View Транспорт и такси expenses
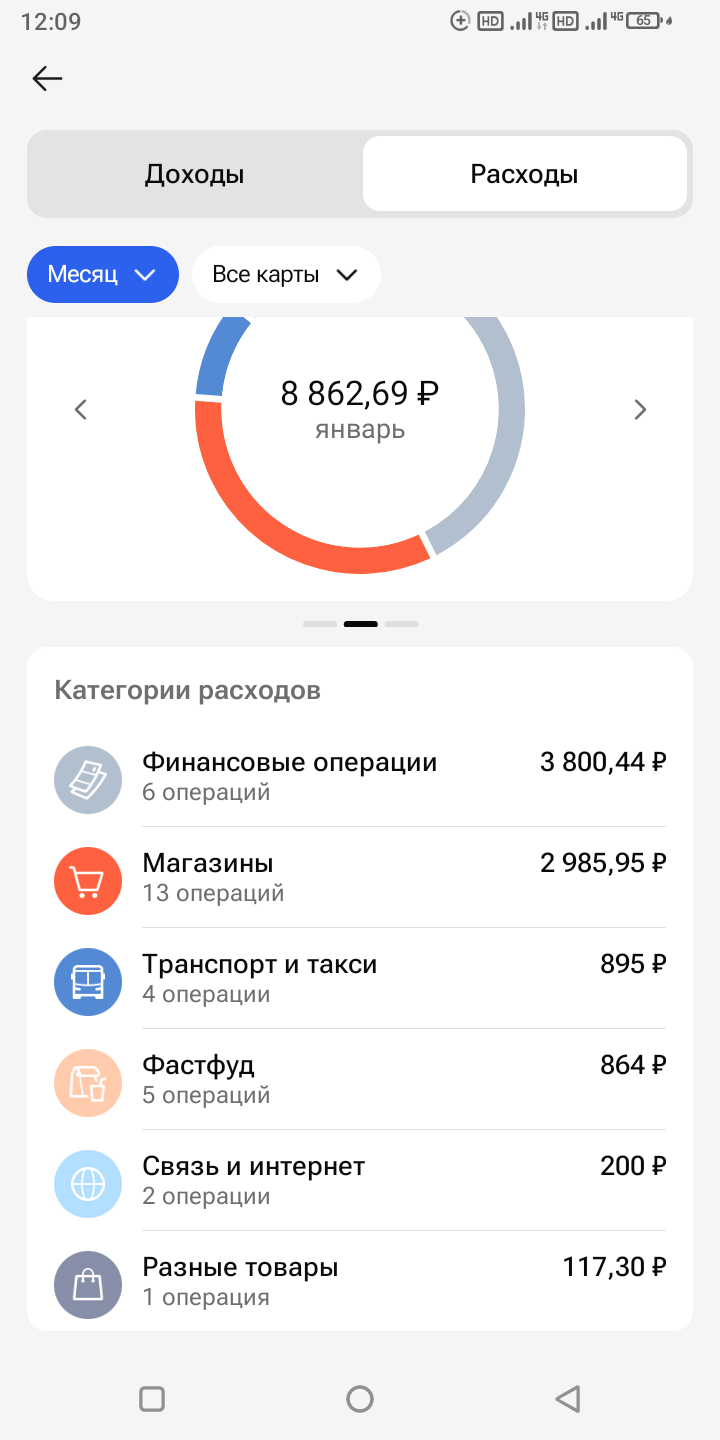 coord(360,979)
